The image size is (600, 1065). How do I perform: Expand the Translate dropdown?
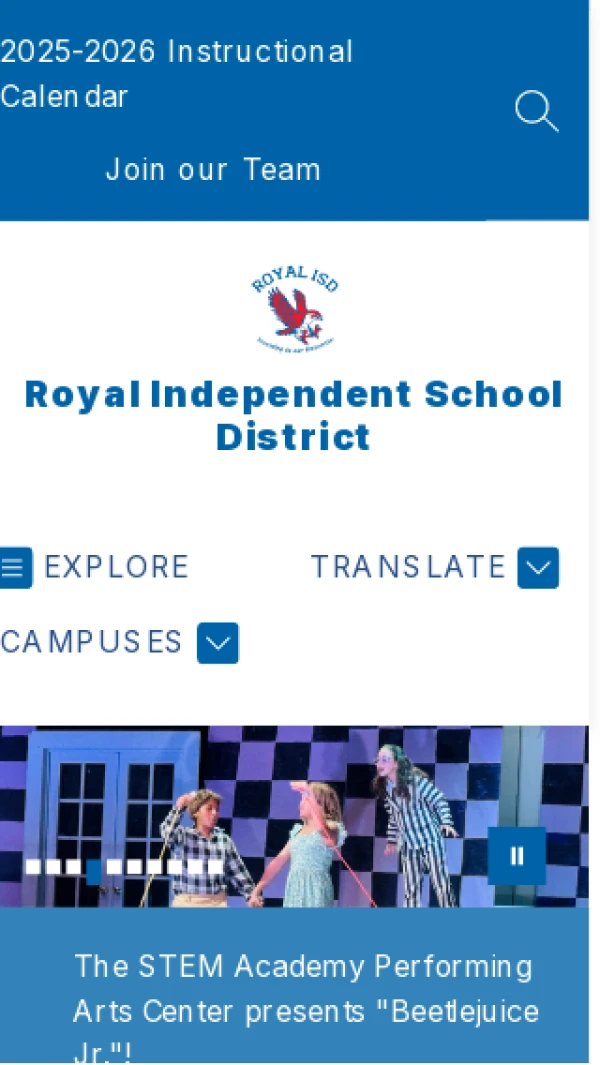pos(537,568)
